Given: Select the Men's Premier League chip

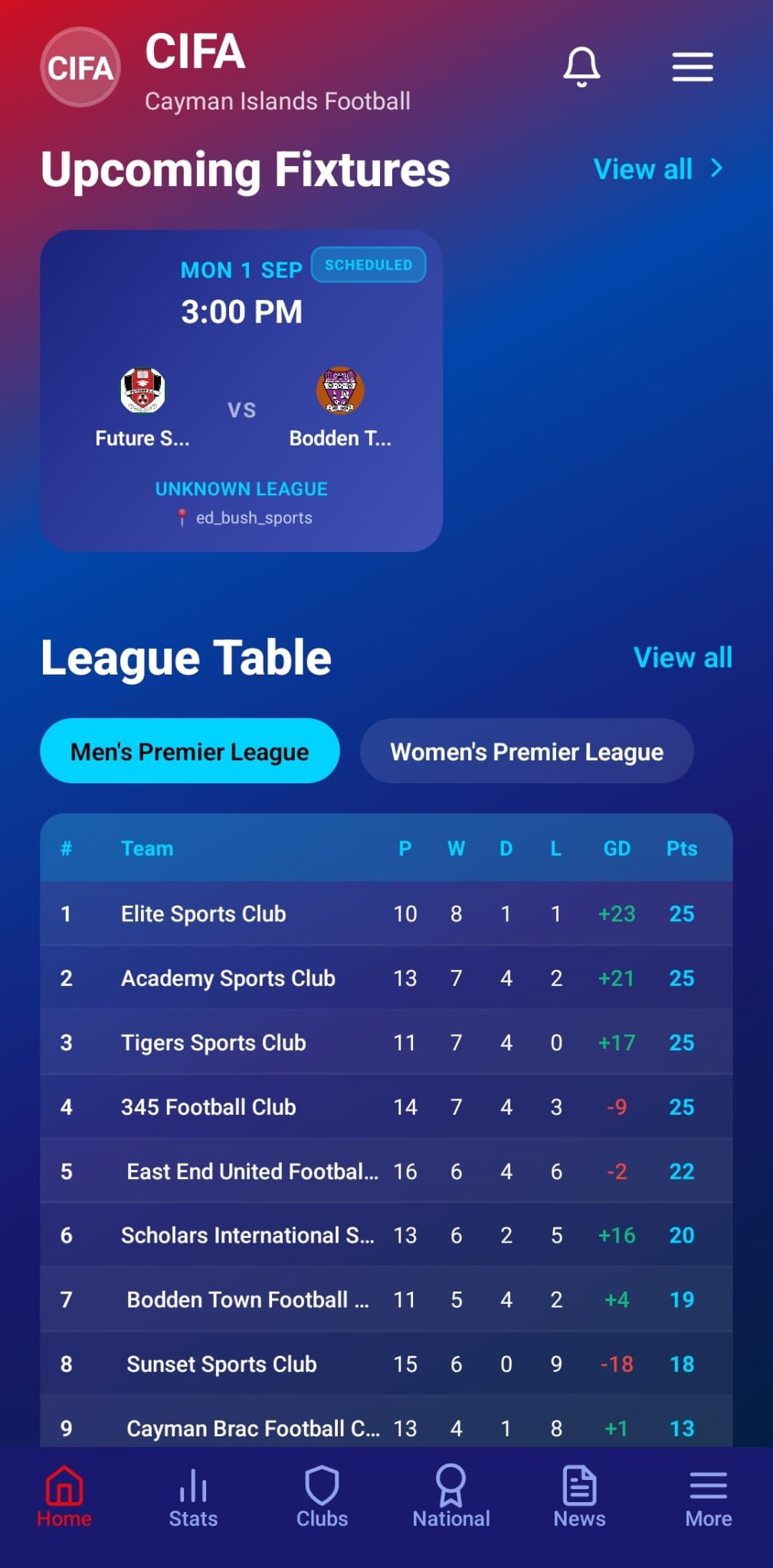Looking at the screenshot, I should [189, 751].
